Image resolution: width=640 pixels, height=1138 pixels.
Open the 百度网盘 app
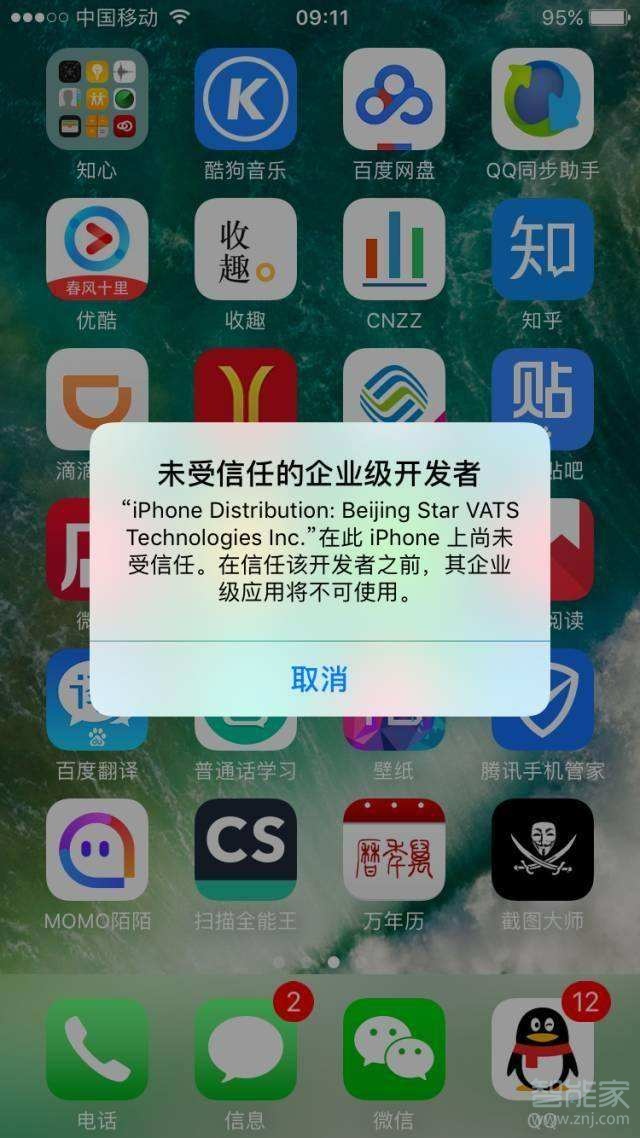click(x=393, y=99)
